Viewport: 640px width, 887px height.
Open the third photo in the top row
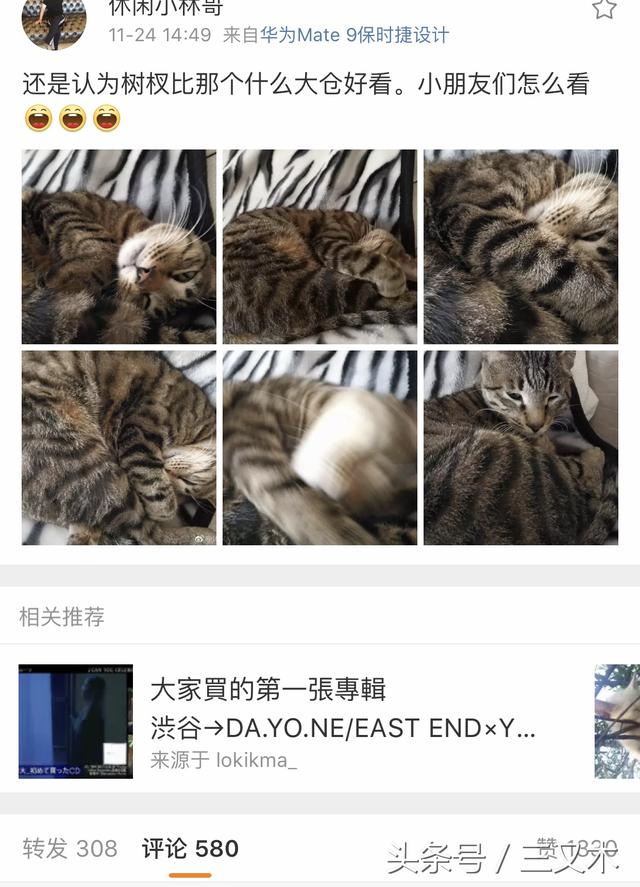[520, 246]
